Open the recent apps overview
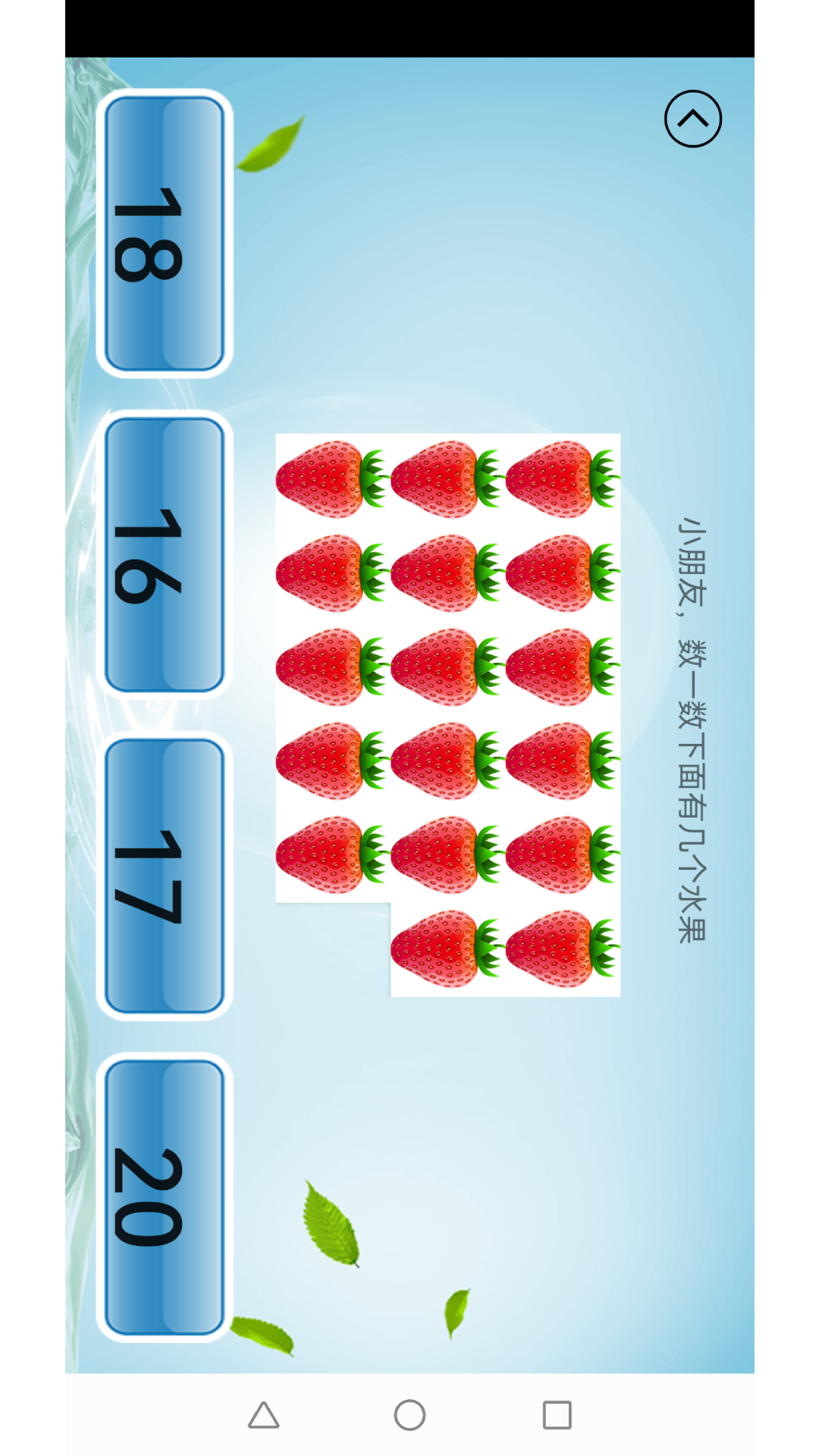The width and height of the screenshot is (819, 1456). [x=557, y=1415]
